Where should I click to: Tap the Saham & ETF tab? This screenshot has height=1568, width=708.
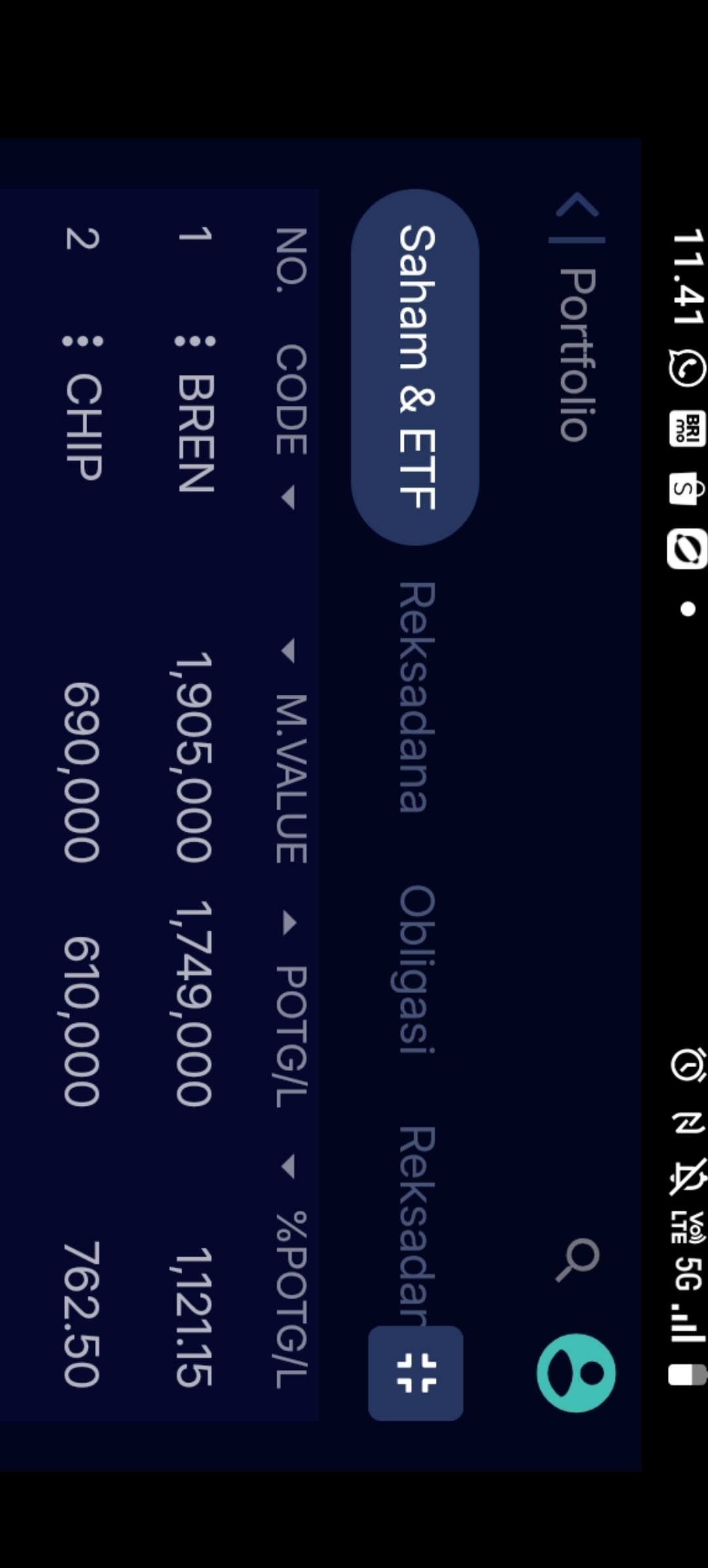pos(416,367)
